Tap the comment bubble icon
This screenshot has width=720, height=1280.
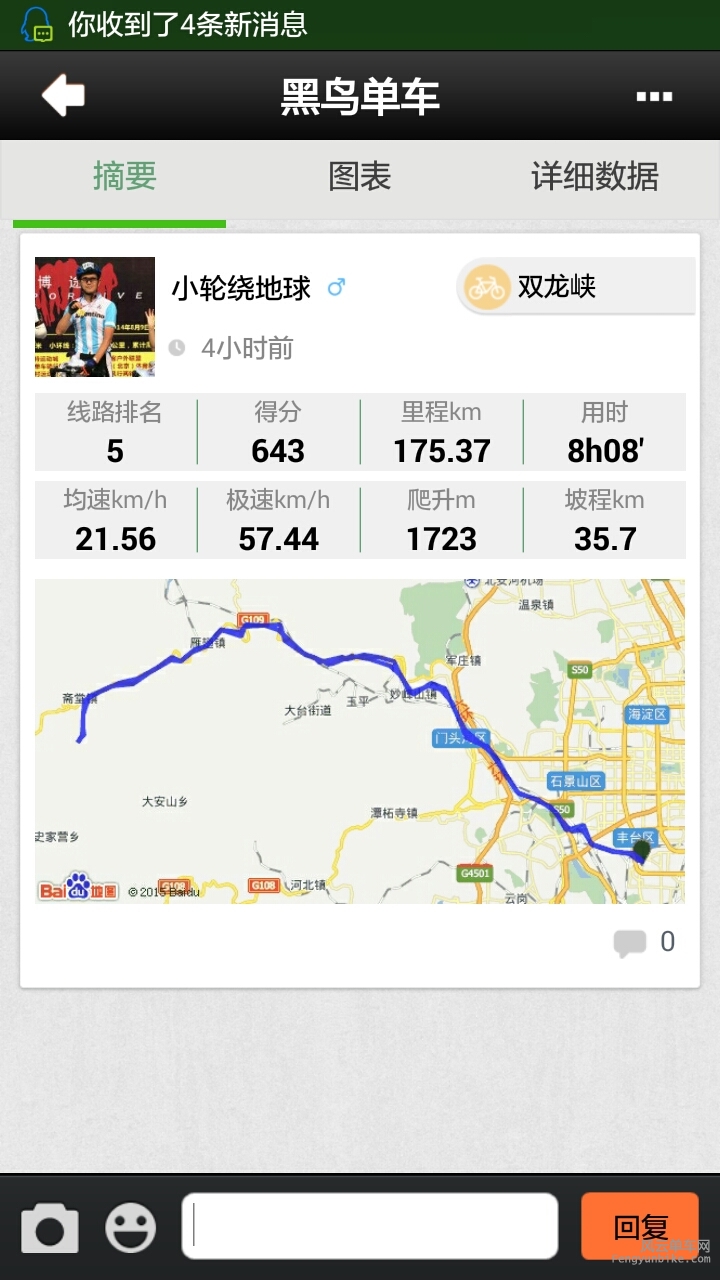coord(630,942)
